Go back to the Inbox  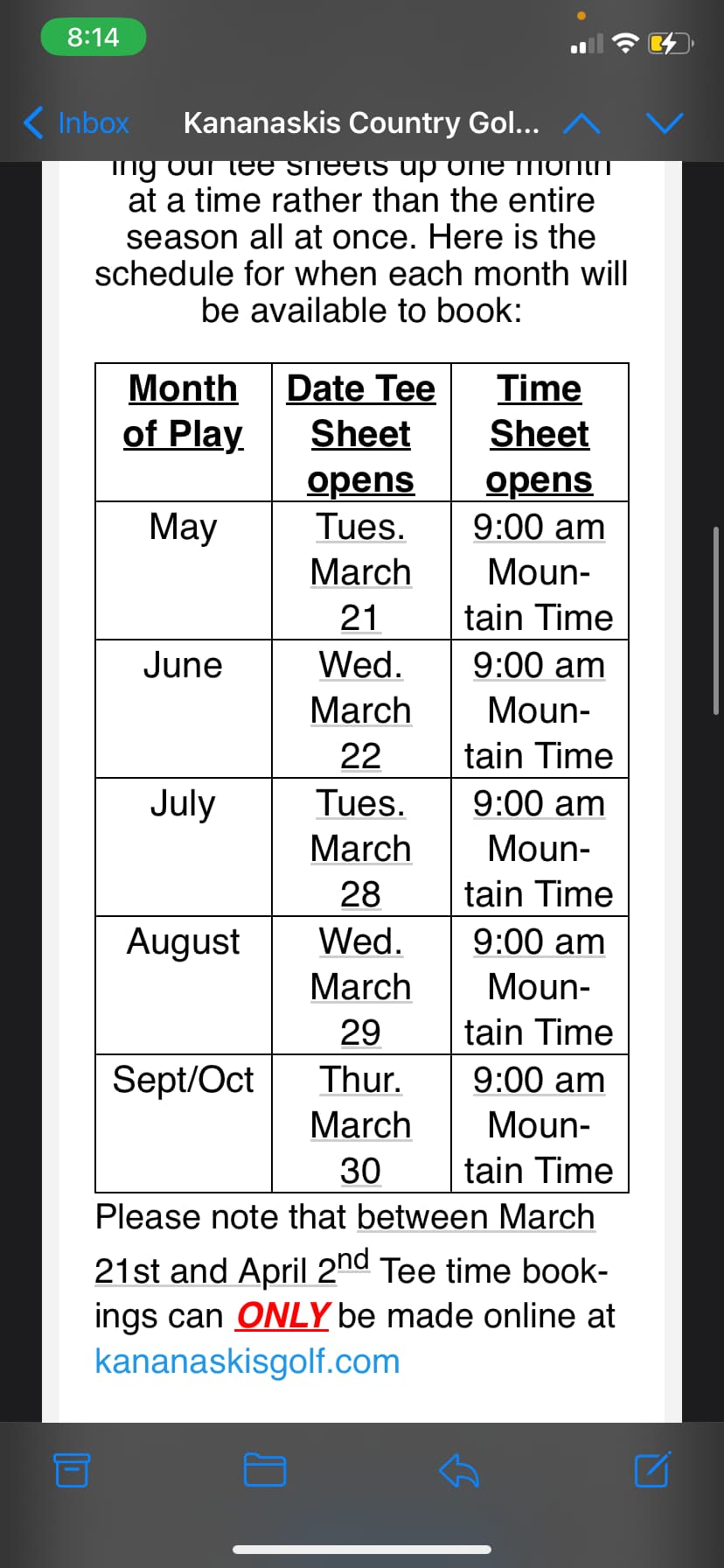pyautogui.click(x=77, y=122)
